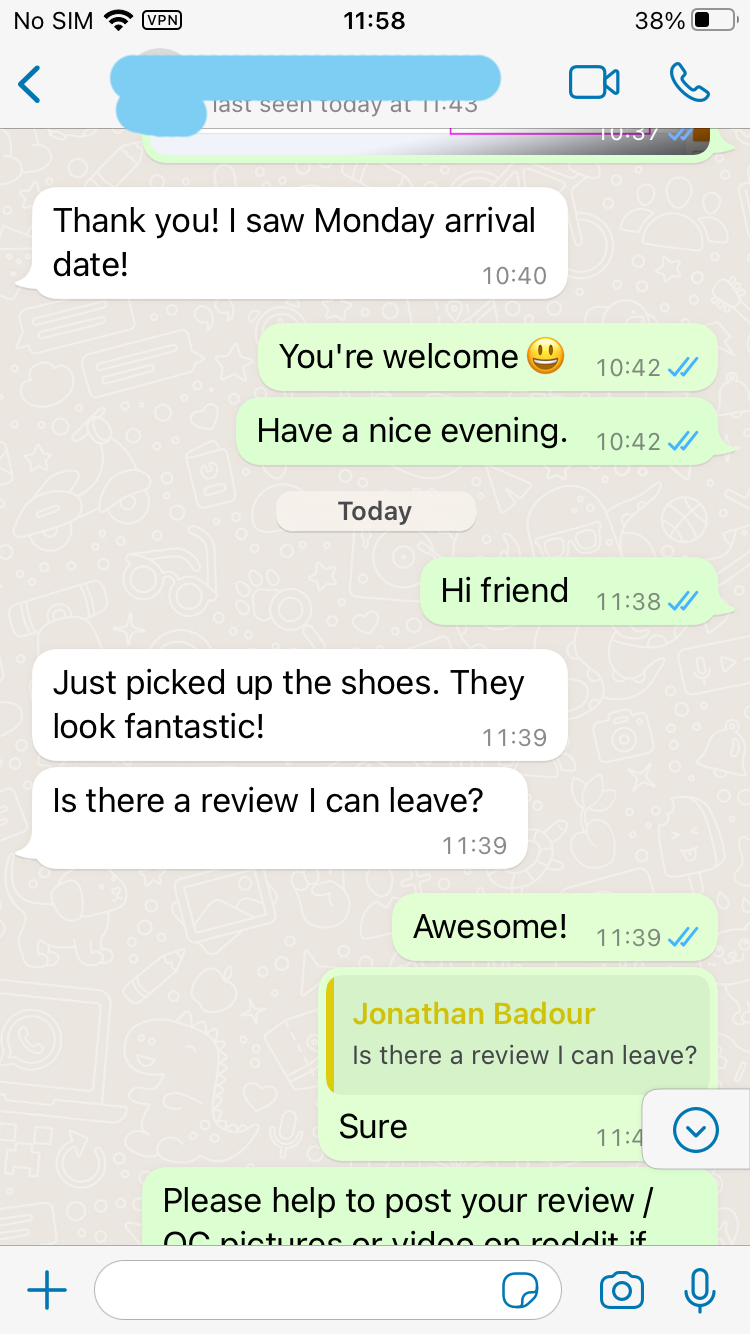The image size is (750, 1334).
Task: Go back to the chats list
Action: click(x=30, y=84)
